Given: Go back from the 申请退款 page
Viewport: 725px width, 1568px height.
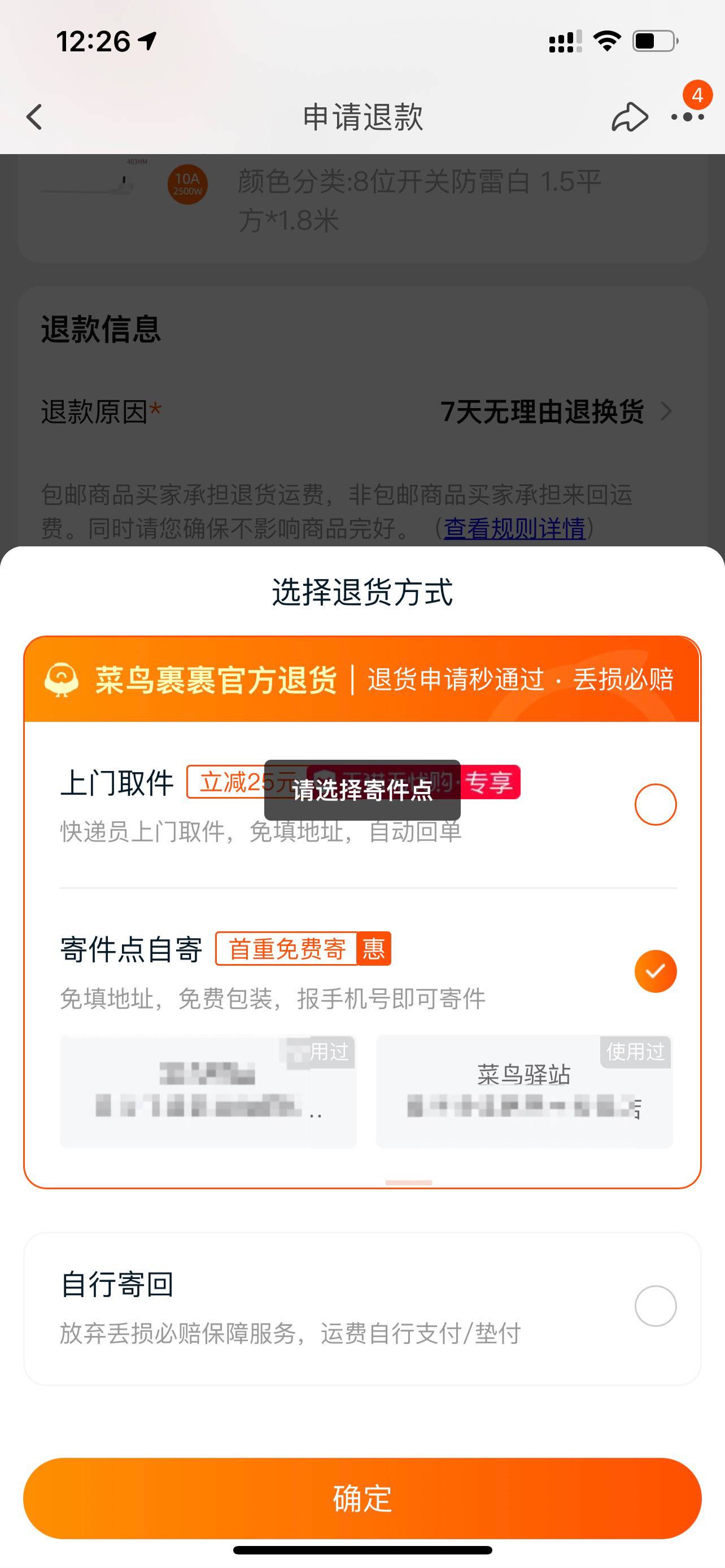Looking at the screenshot, I should (x=34, y=117).
